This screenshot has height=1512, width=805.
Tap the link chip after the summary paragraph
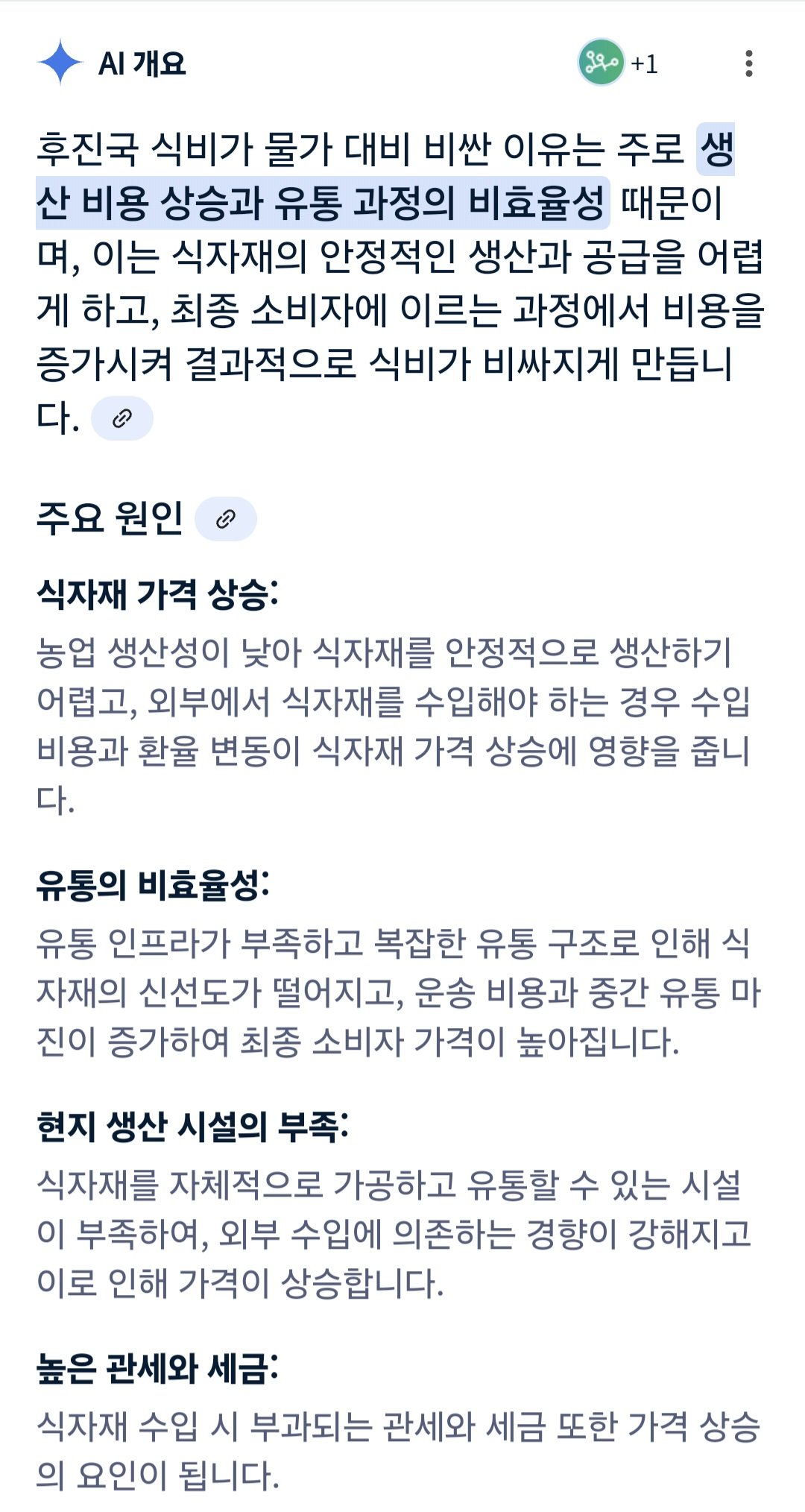[122, 418]
